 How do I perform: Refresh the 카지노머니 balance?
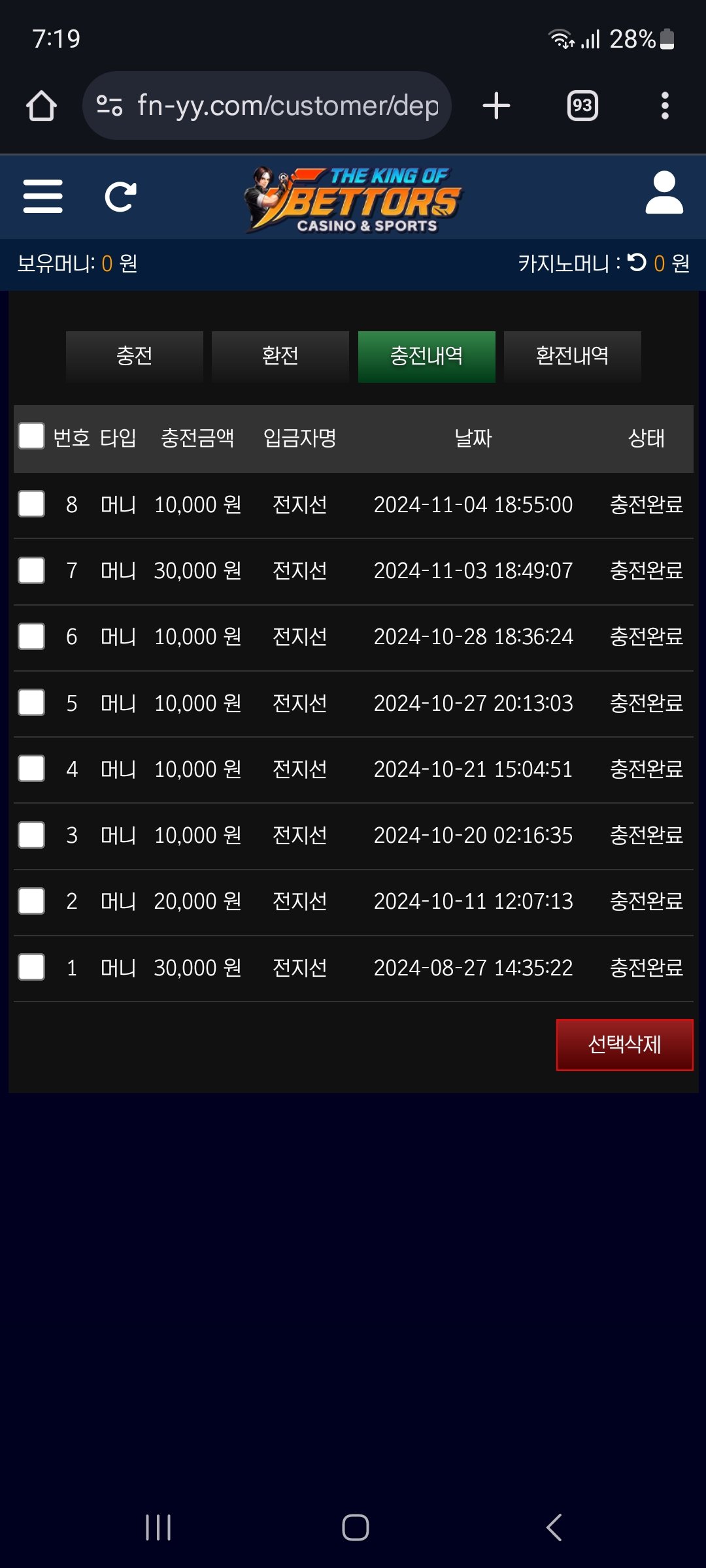click(637, 263)
